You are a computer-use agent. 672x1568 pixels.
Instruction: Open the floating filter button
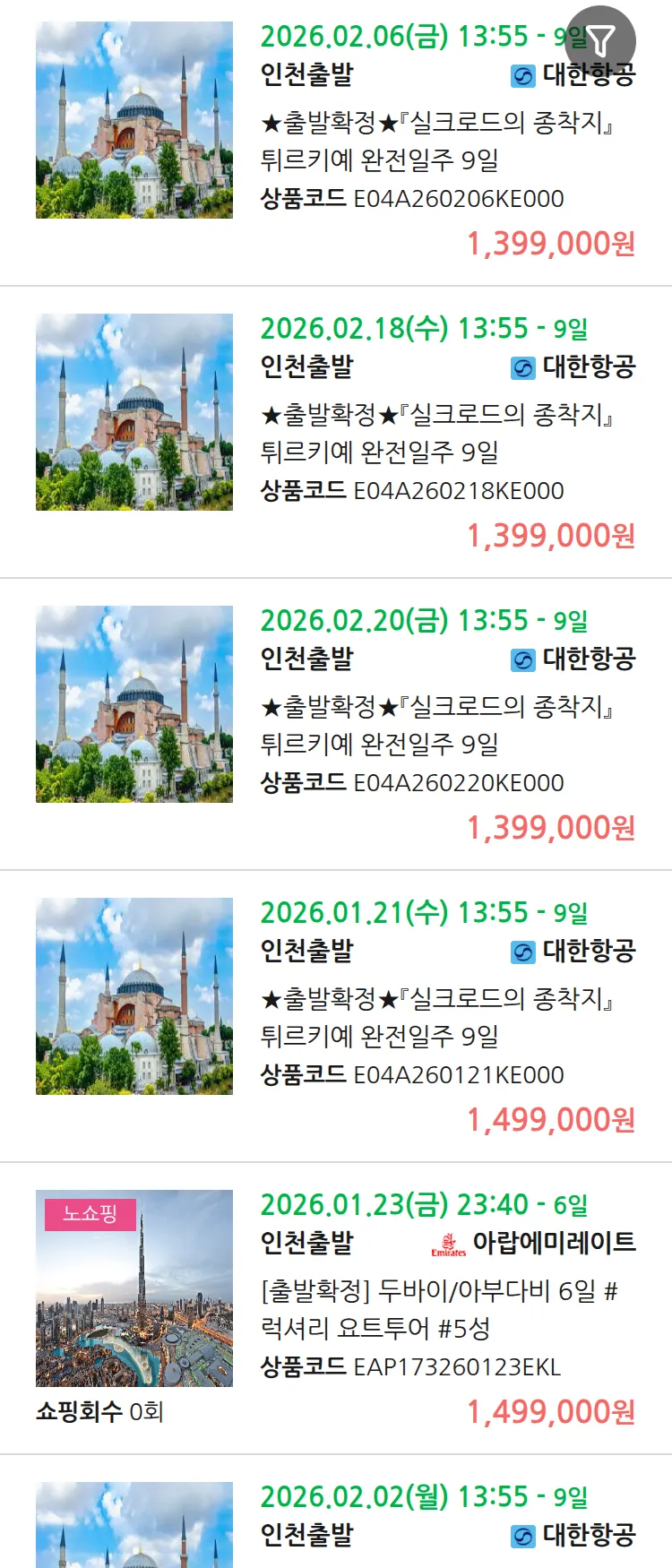click(601, 40)
